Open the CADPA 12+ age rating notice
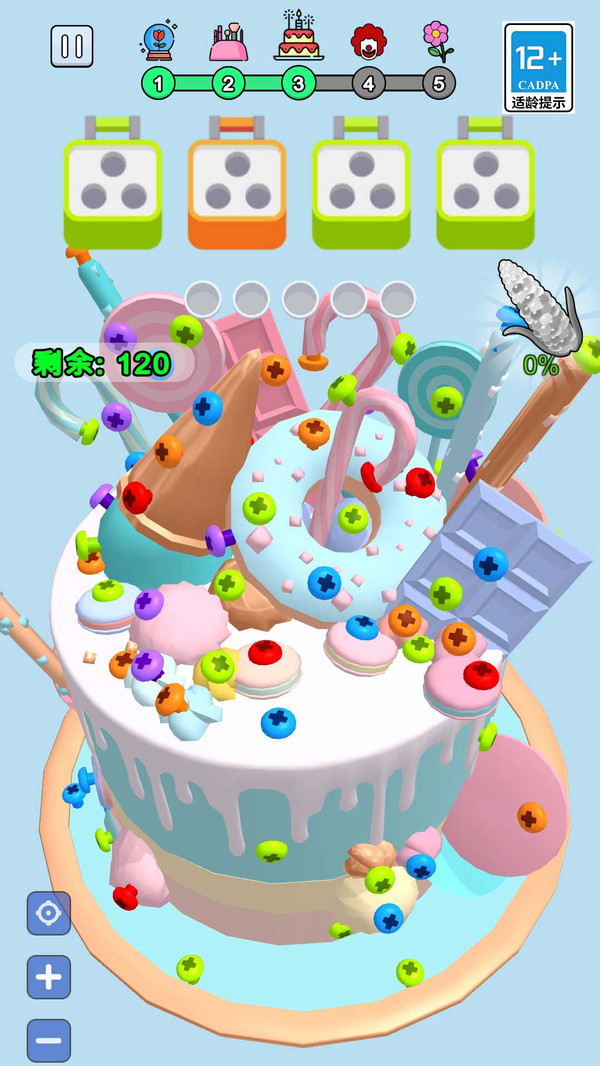 coord(538,67)
